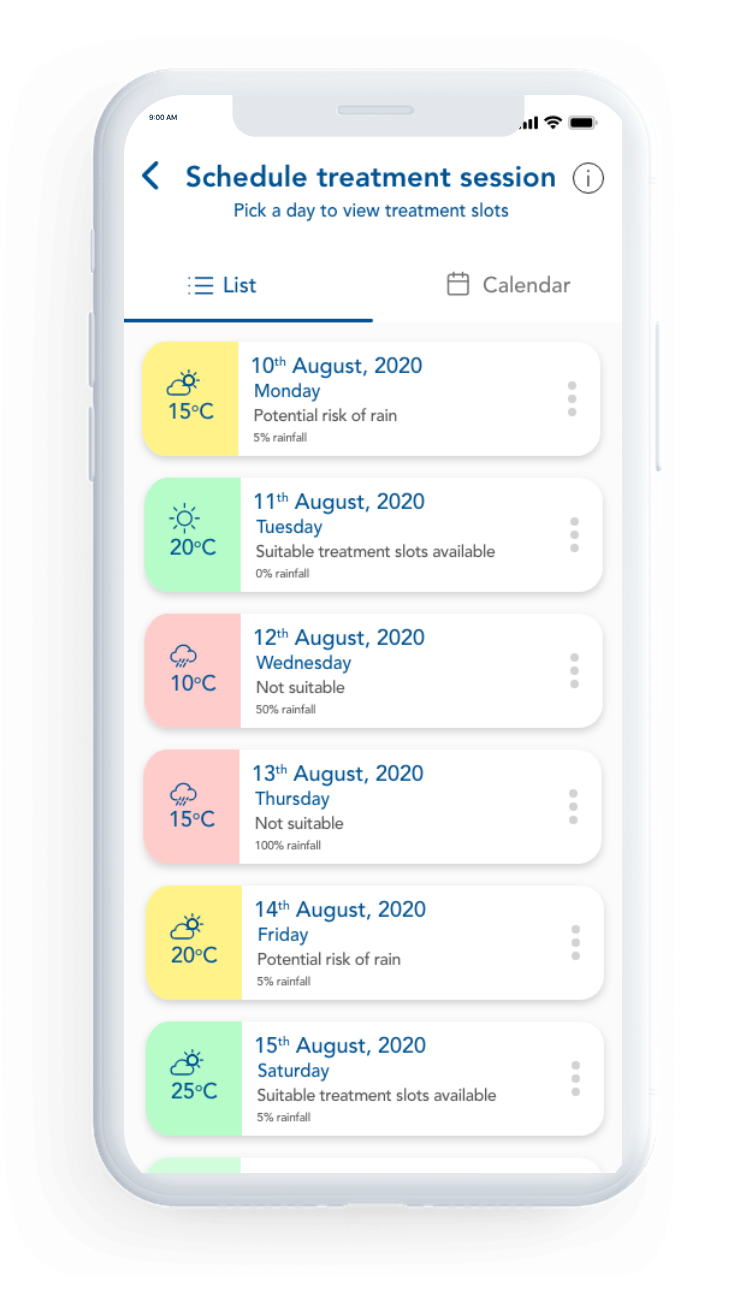This screenshot has width=754, height=1291.
Task: Open options for 10th August
Action: pos(572,398)
